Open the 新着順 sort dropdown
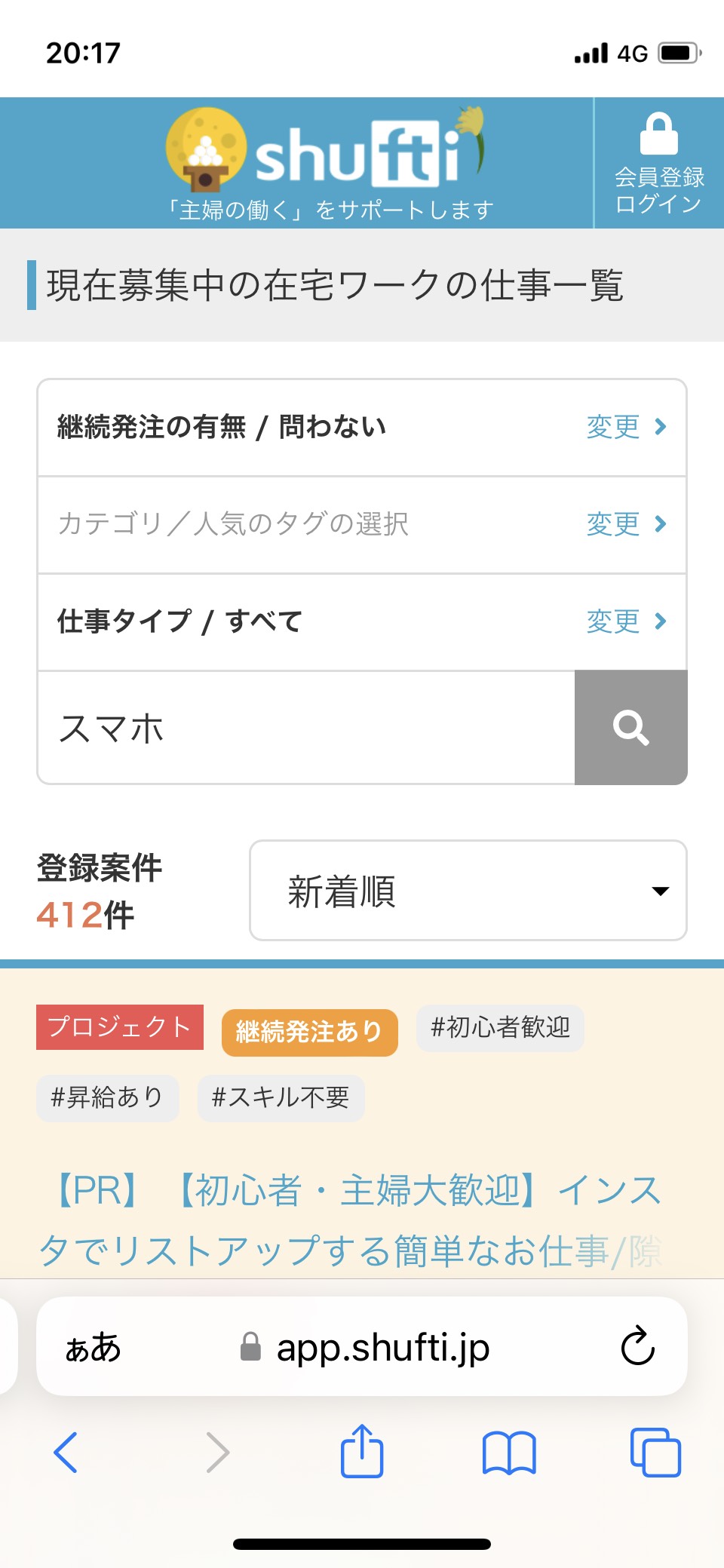The image size is (724, 1568). coord(468,891)
